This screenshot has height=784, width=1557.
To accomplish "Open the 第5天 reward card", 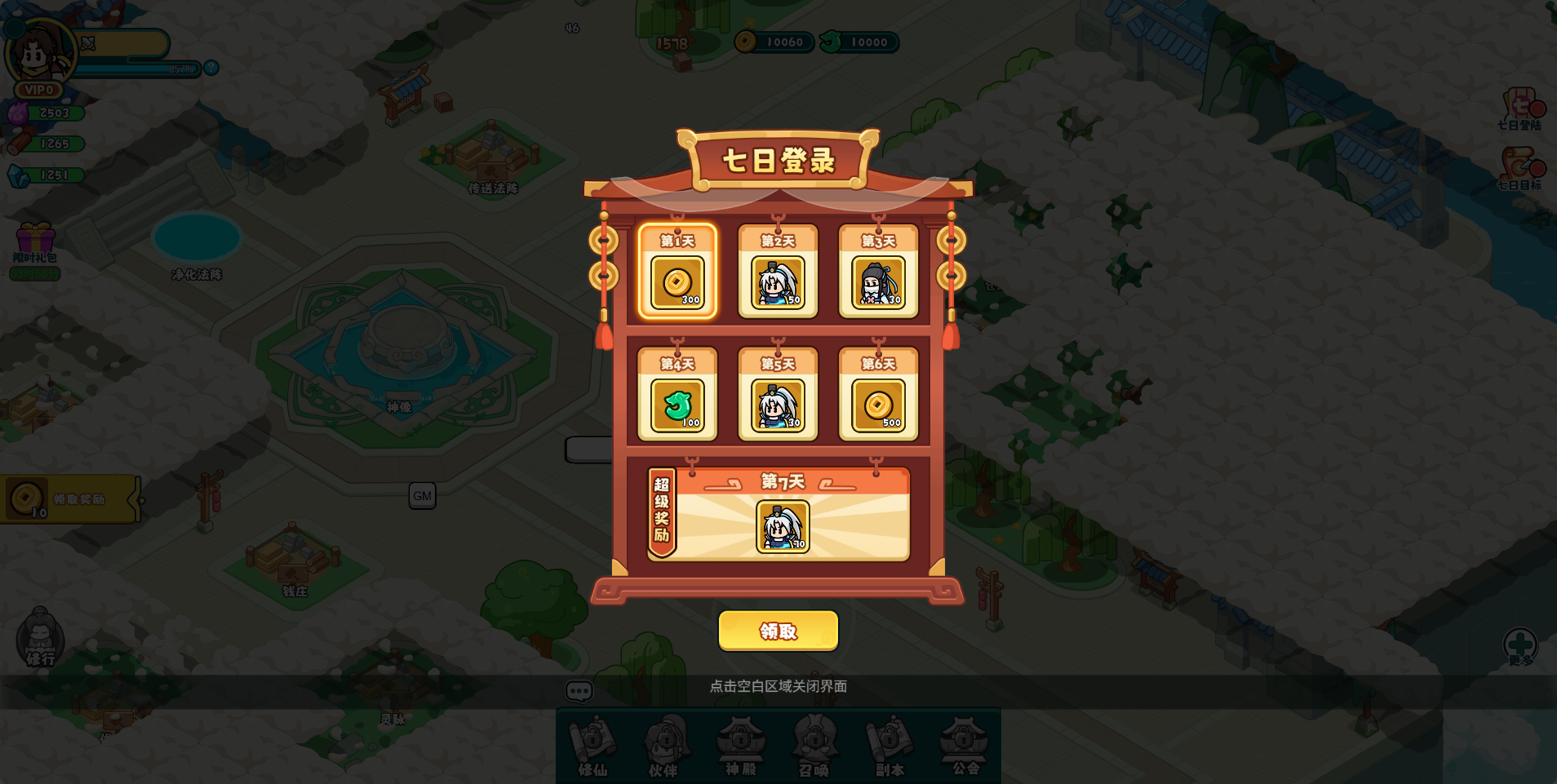I will (778, 396).
